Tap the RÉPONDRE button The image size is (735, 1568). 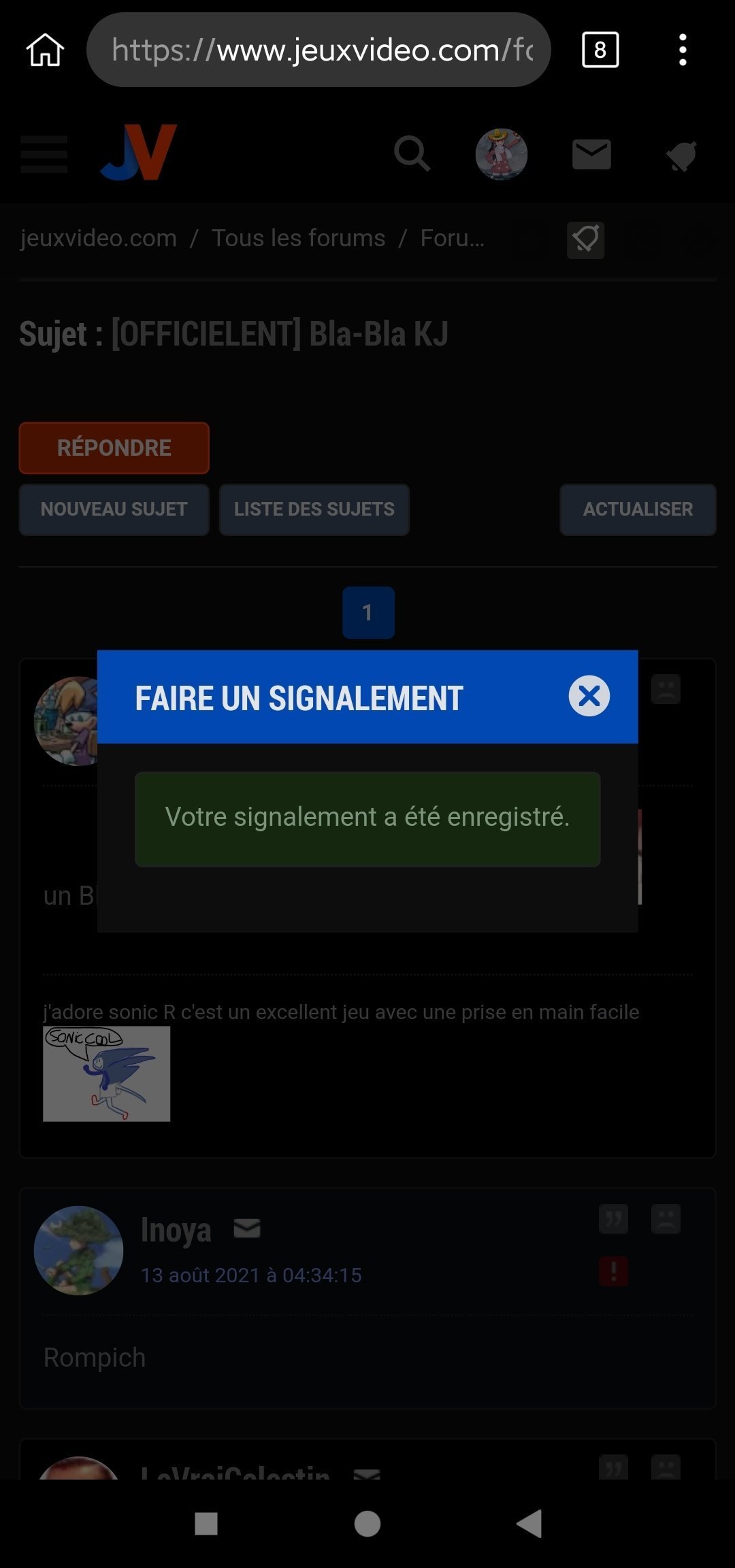click(x=114, y=448)
